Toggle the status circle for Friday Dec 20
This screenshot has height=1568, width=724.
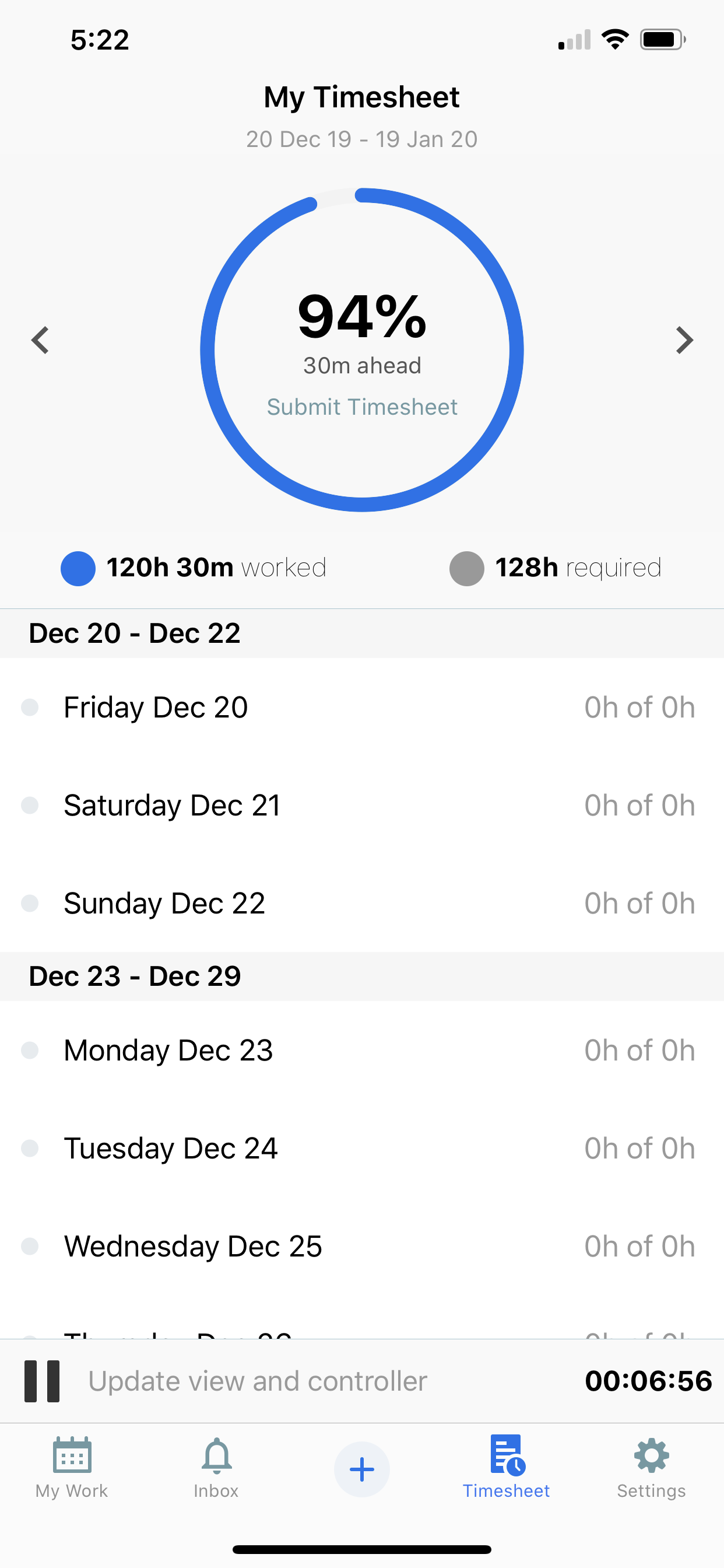pos(29,706)
